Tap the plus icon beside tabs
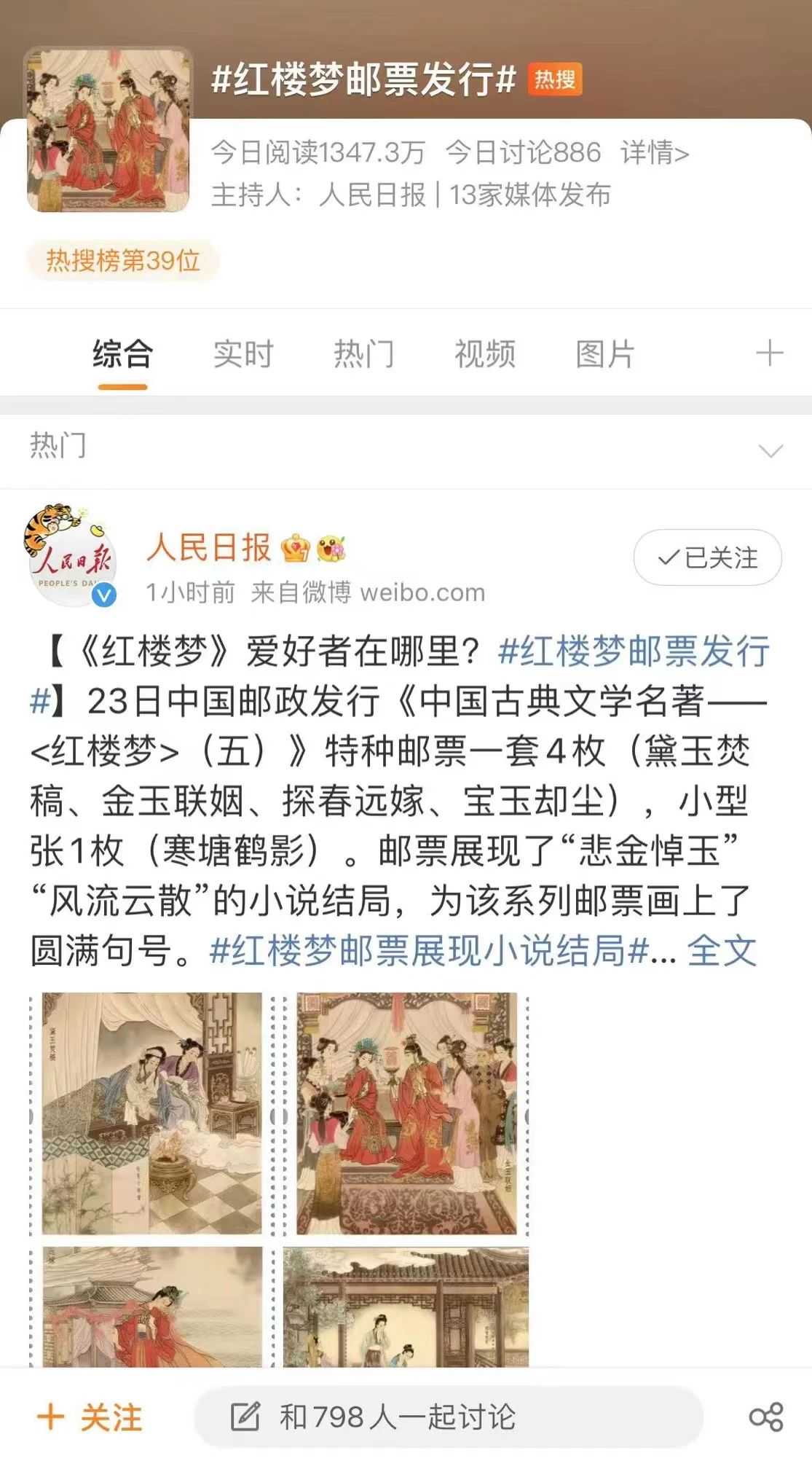The width and height of the screenshot is (812, 1461). (769, 354)
